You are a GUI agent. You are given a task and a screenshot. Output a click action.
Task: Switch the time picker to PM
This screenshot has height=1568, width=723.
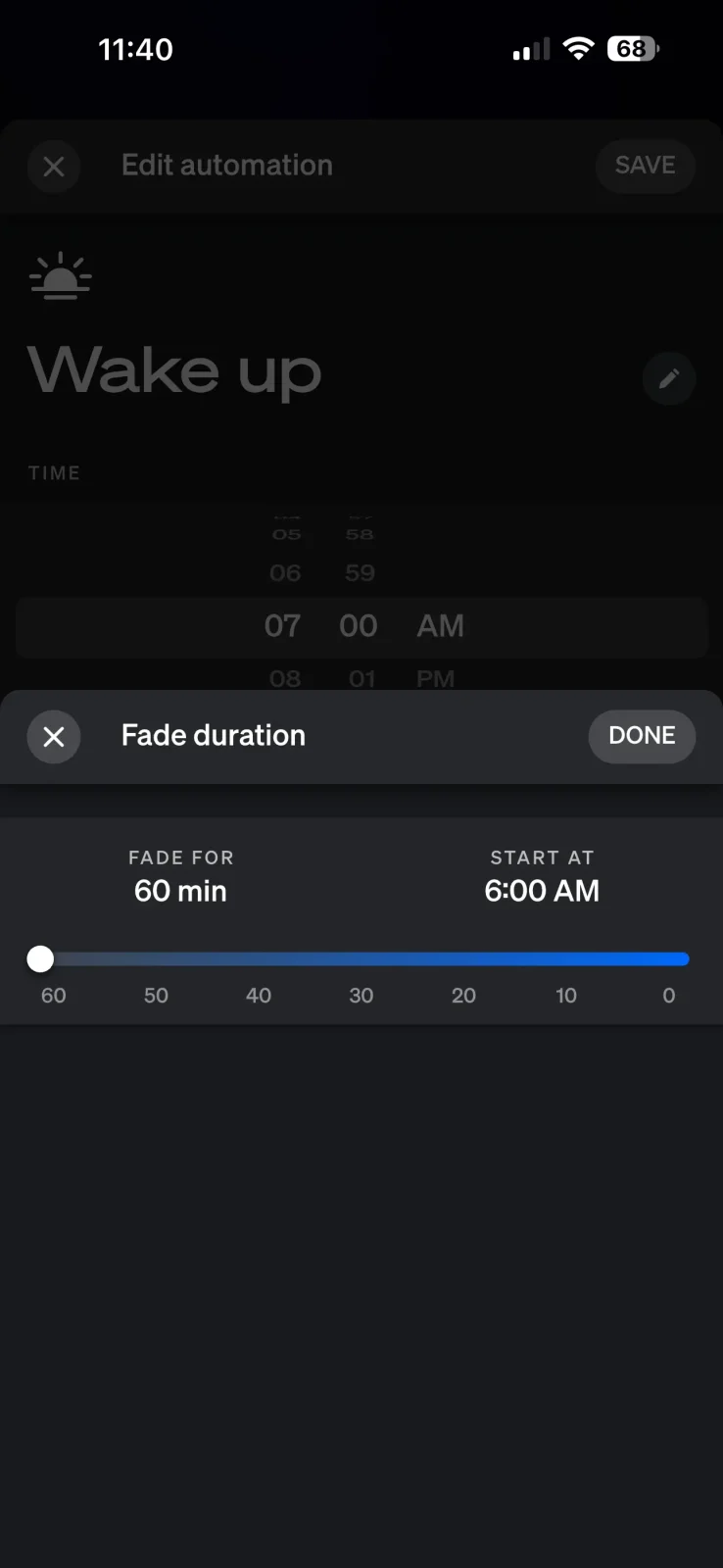coord(435,677)
